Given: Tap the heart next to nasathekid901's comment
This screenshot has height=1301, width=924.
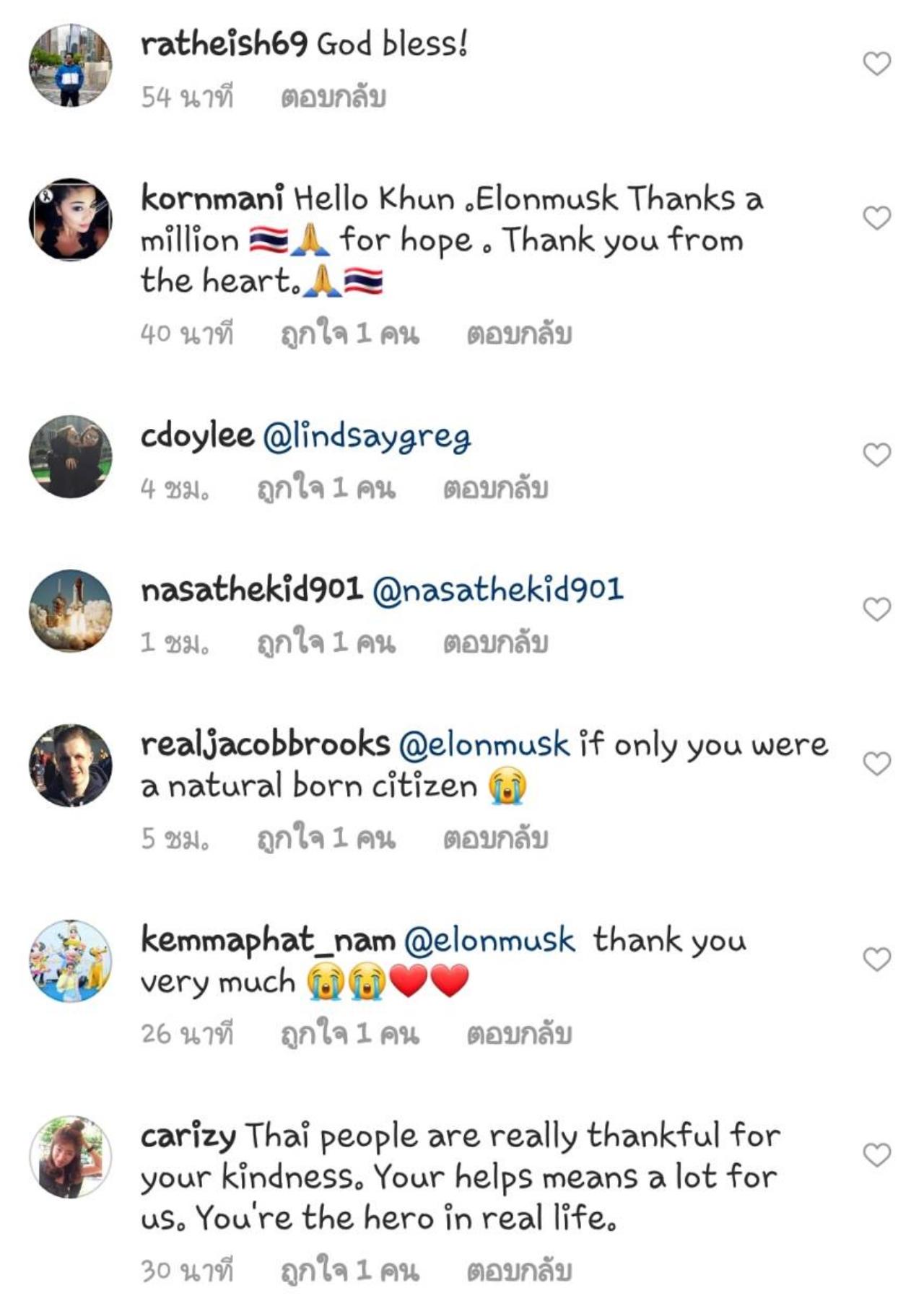Looking at the screenshot, I should [x=876, y=609].
